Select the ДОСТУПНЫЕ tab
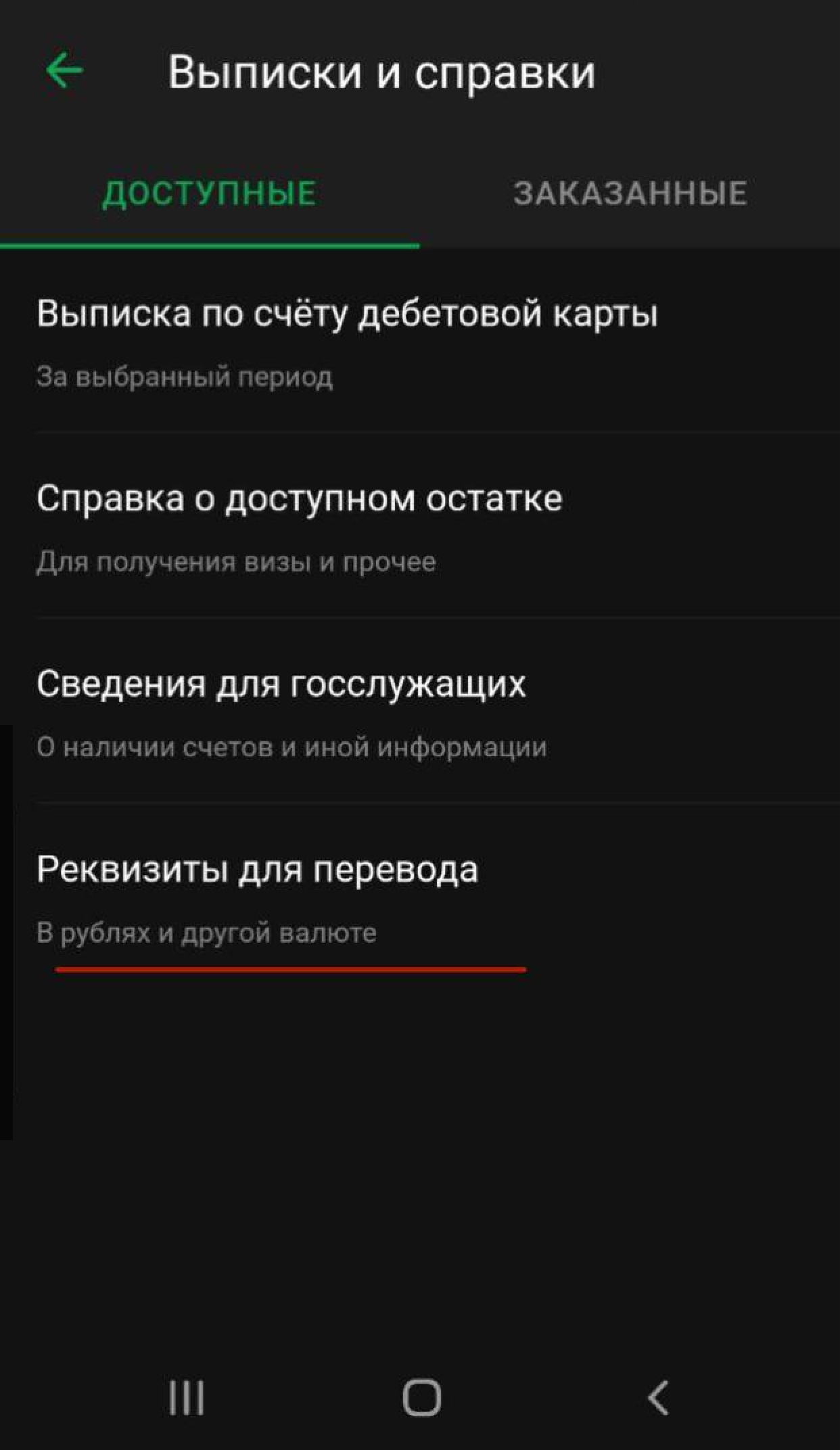The height and width of the screenshot is (1450, 840). click(209, 193)
